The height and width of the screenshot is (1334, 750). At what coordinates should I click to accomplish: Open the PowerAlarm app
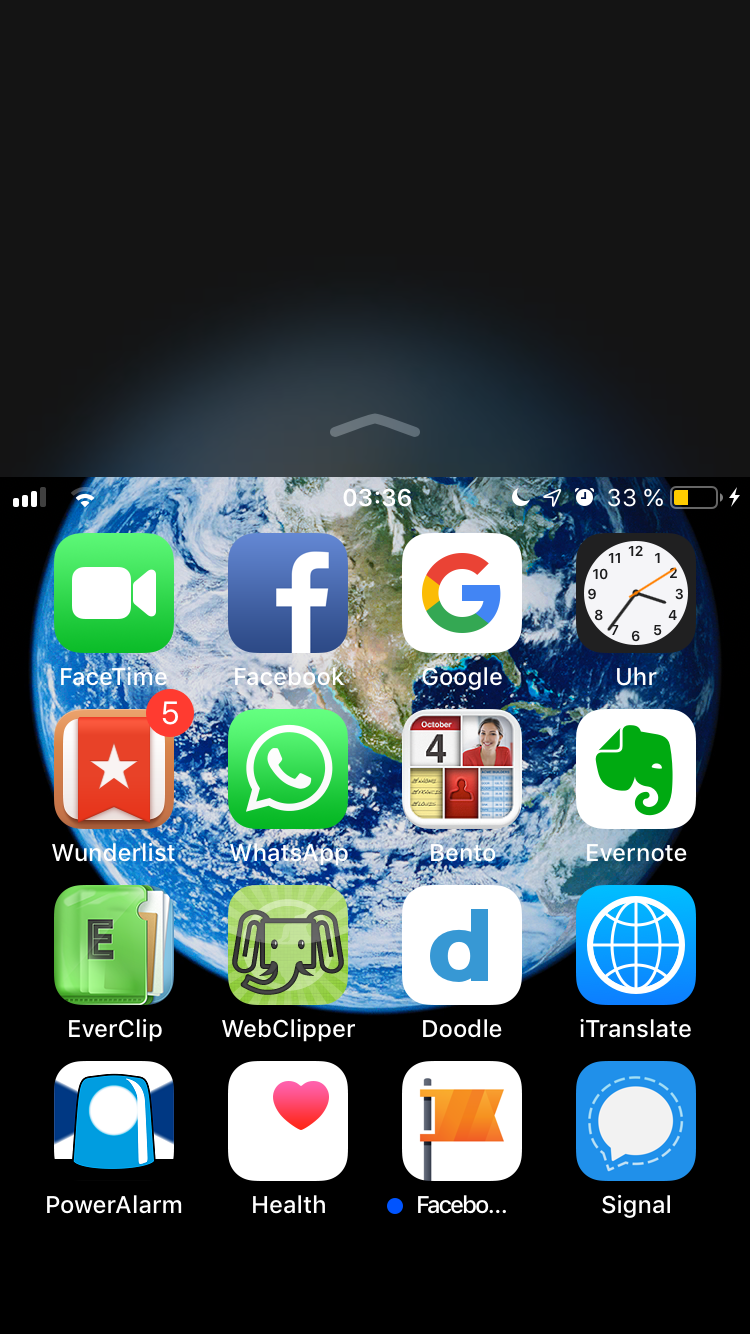[x=114, y=1121]
